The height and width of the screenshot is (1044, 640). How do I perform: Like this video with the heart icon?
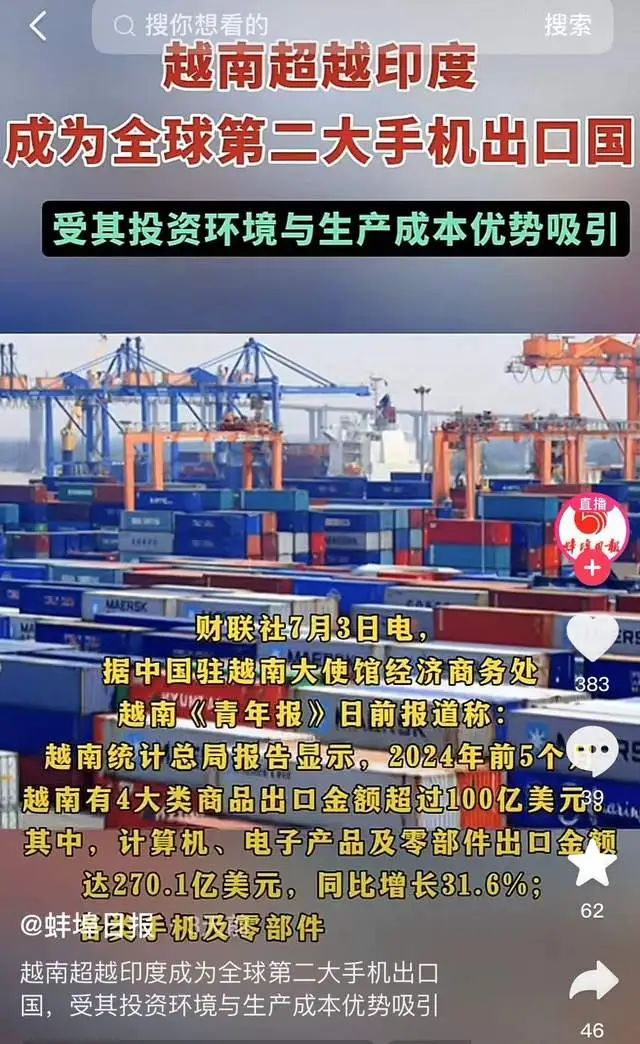coord(593,638)
